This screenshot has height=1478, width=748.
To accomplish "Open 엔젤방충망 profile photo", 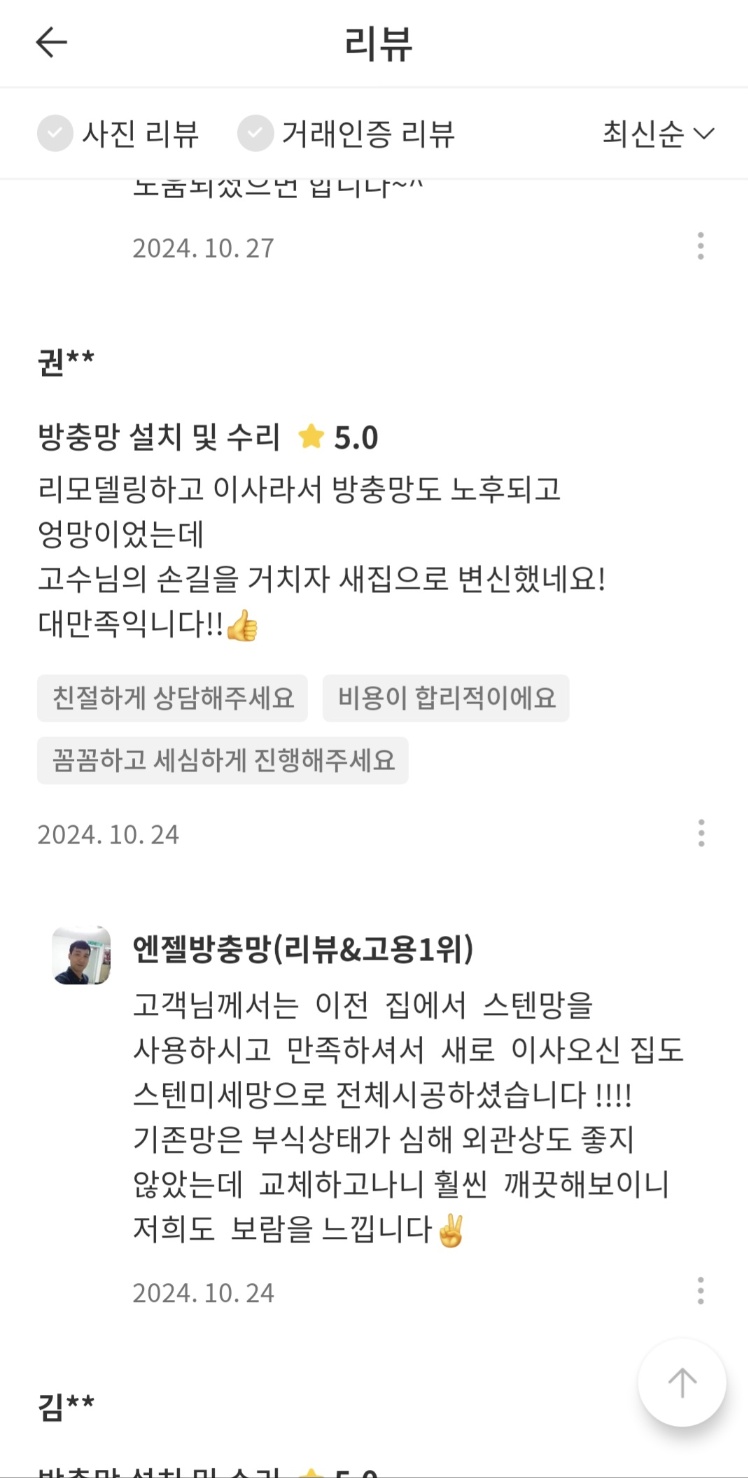I will pos(81,955).
